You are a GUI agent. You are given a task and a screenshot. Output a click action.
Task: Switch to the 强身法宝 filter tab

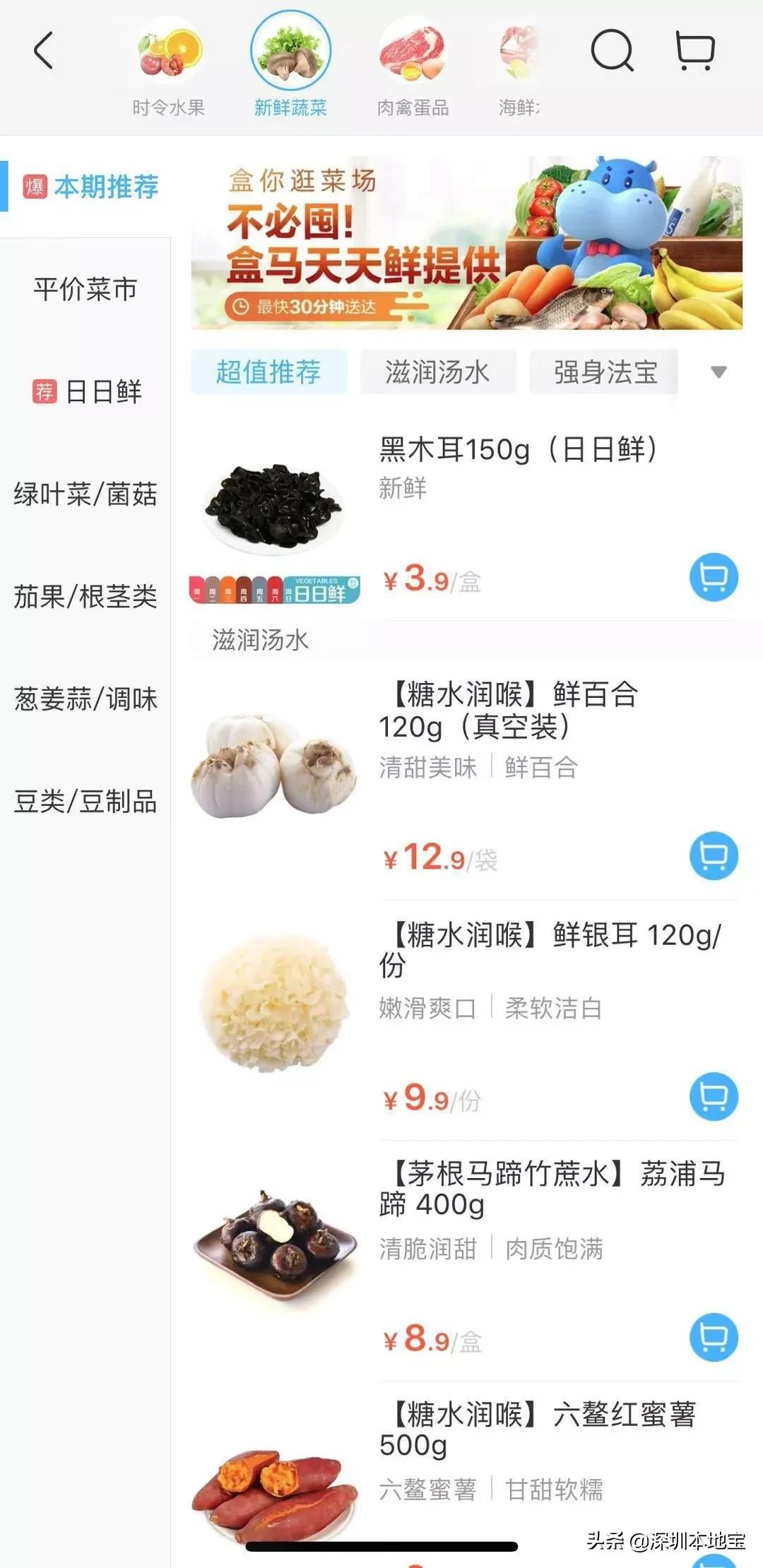pos(604,373)
